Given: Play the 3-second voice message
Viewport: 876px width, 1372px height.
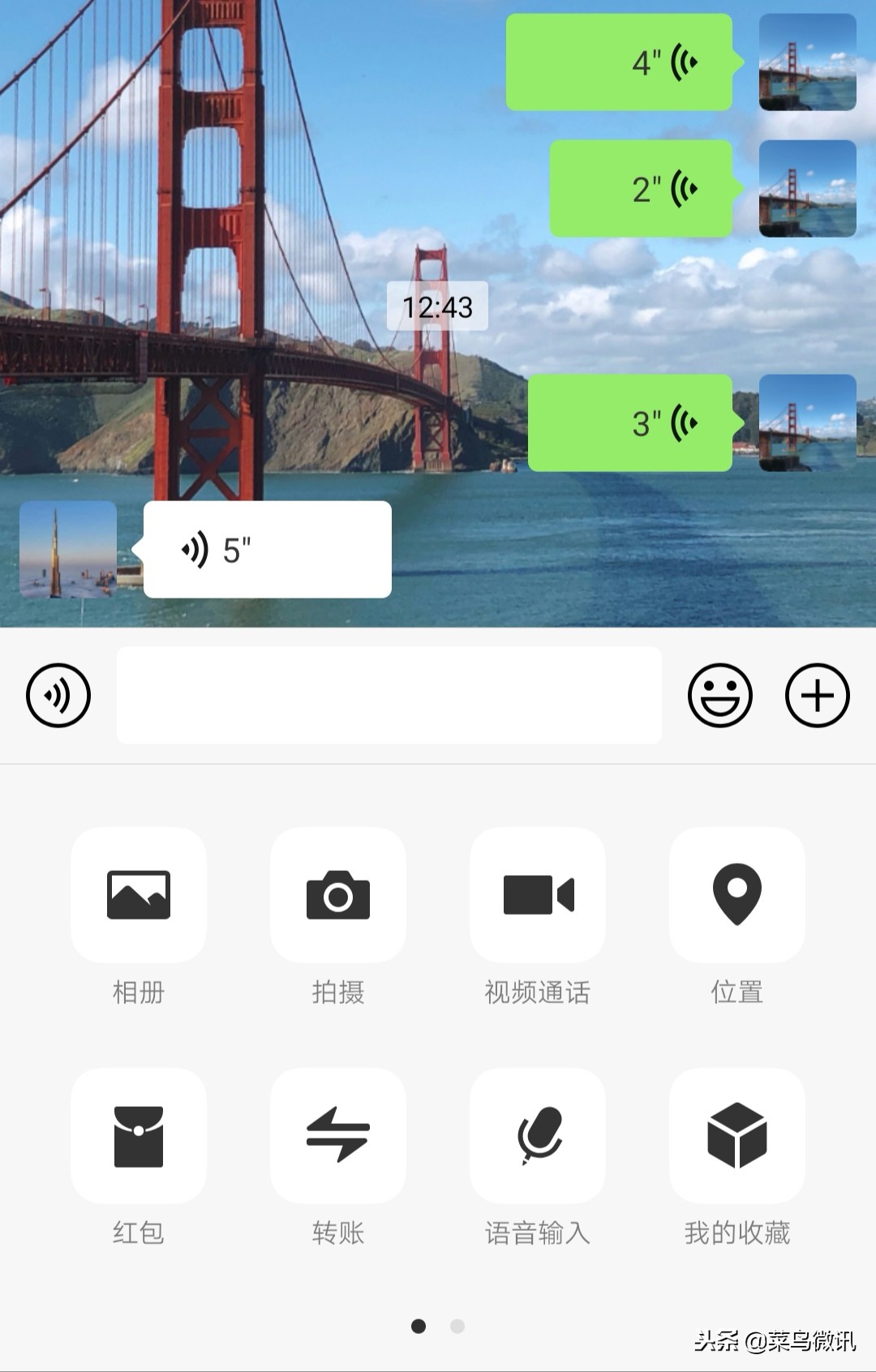Looking at the screenshot, I should tap(630, 422).
